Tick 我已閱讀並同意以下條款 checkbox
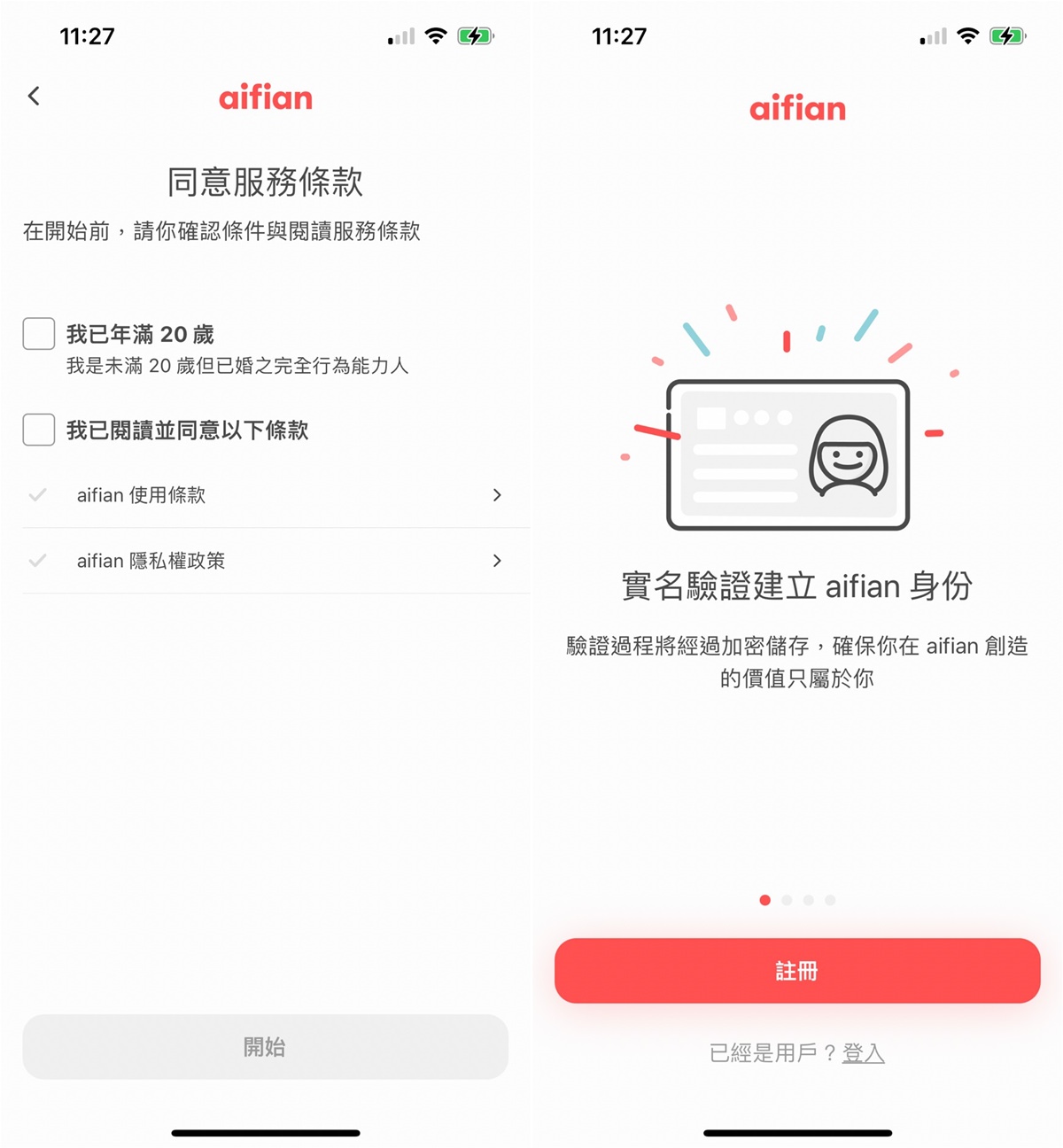 (x=39, y=430)
